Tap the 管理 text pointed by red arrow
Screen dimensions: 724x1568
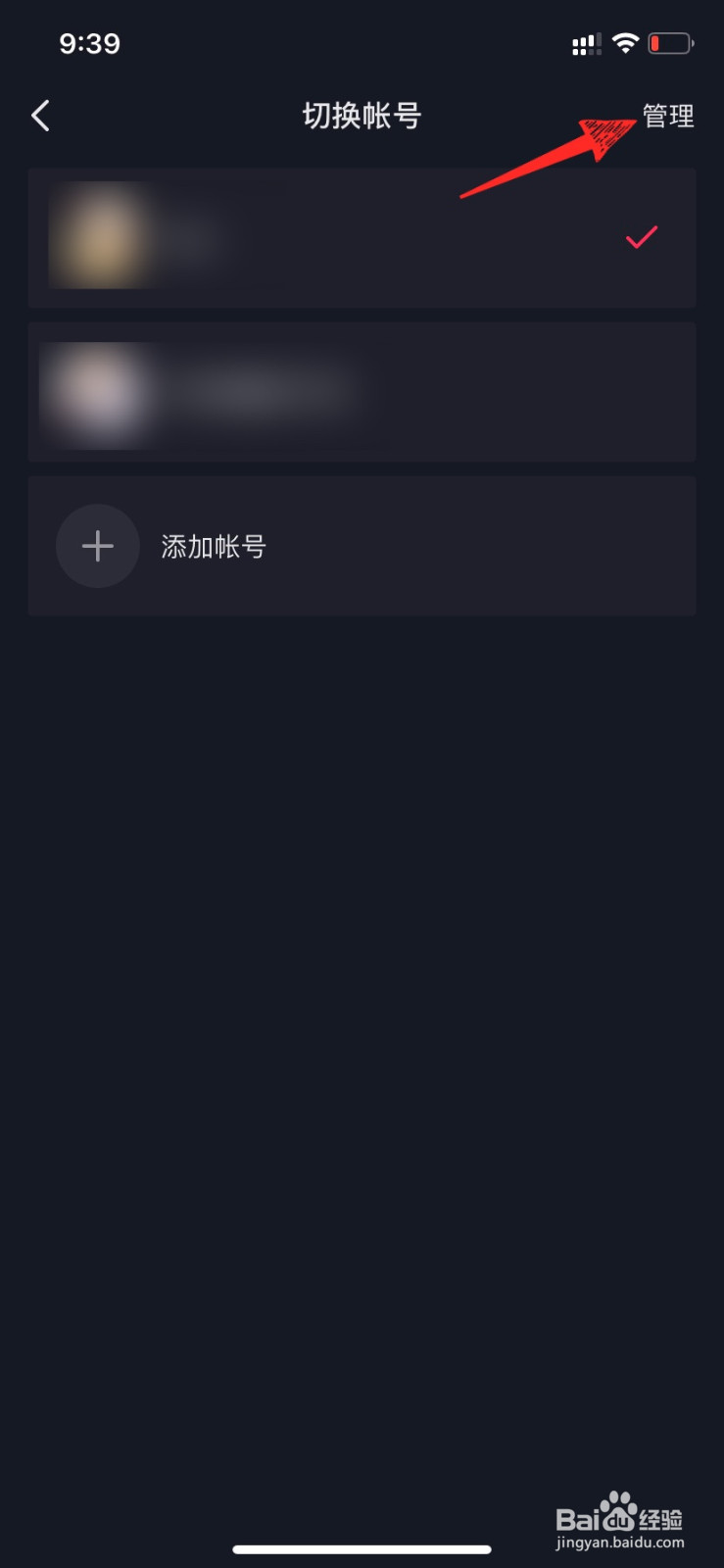point(667,116)
